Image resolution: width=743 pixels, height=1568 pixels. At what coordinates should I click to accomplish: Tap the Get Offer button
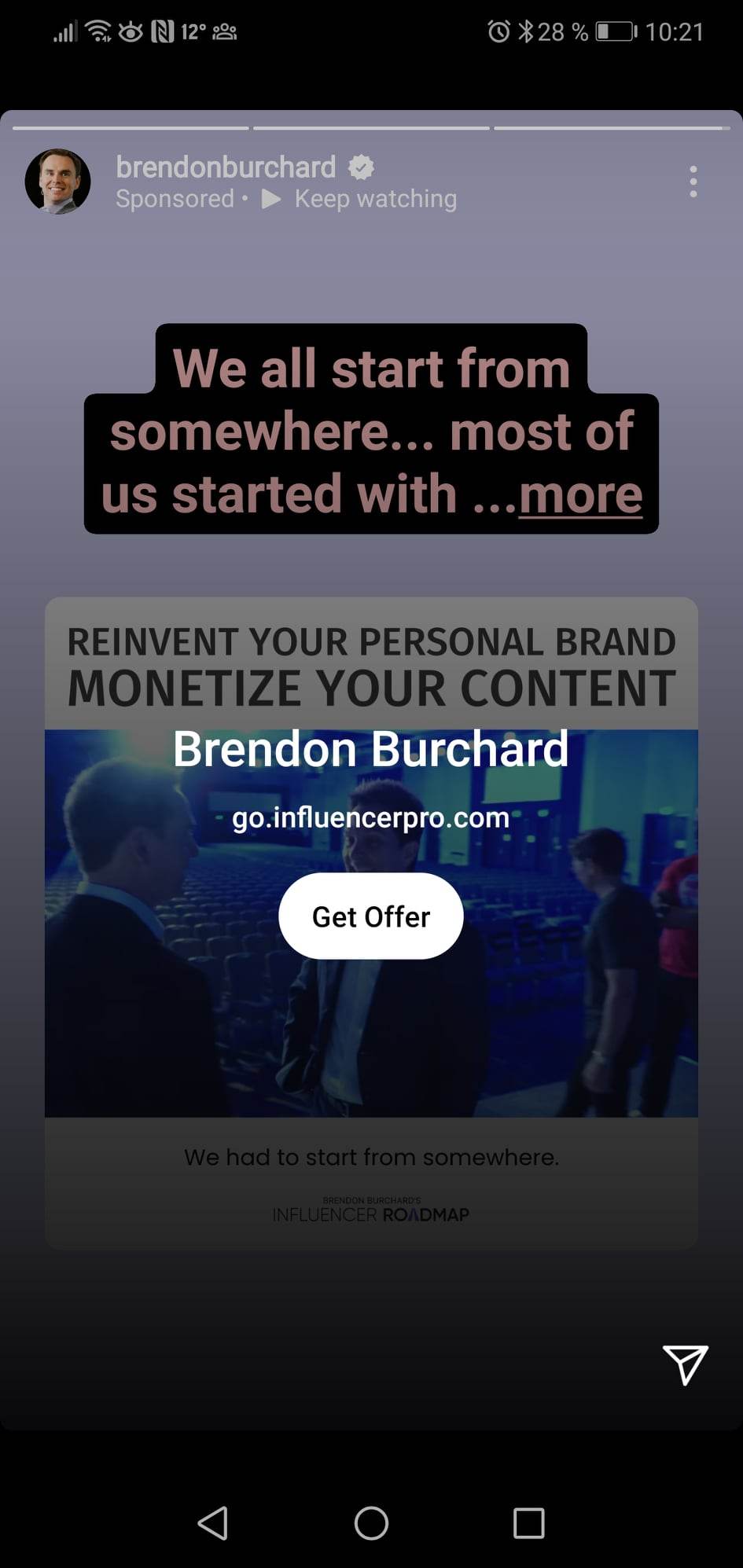coord(371,916)
